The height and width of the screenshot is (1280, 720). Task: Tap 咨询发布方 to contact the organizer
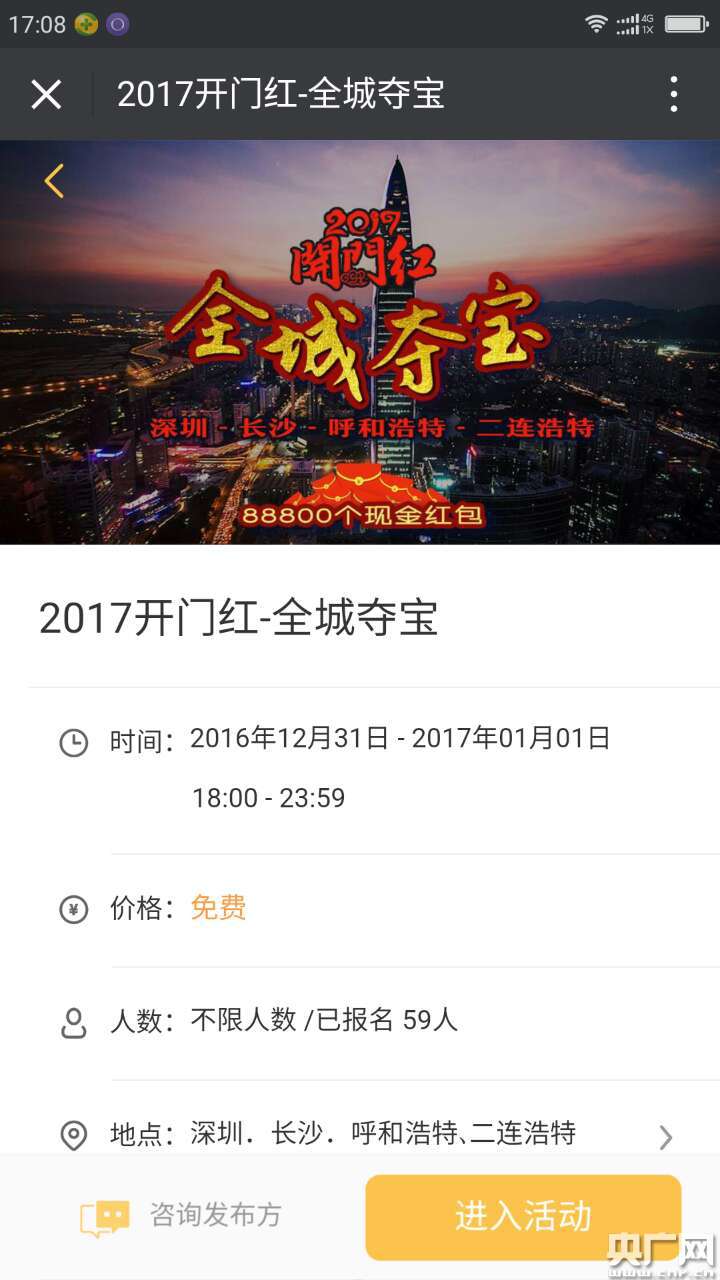point(182,1216)
